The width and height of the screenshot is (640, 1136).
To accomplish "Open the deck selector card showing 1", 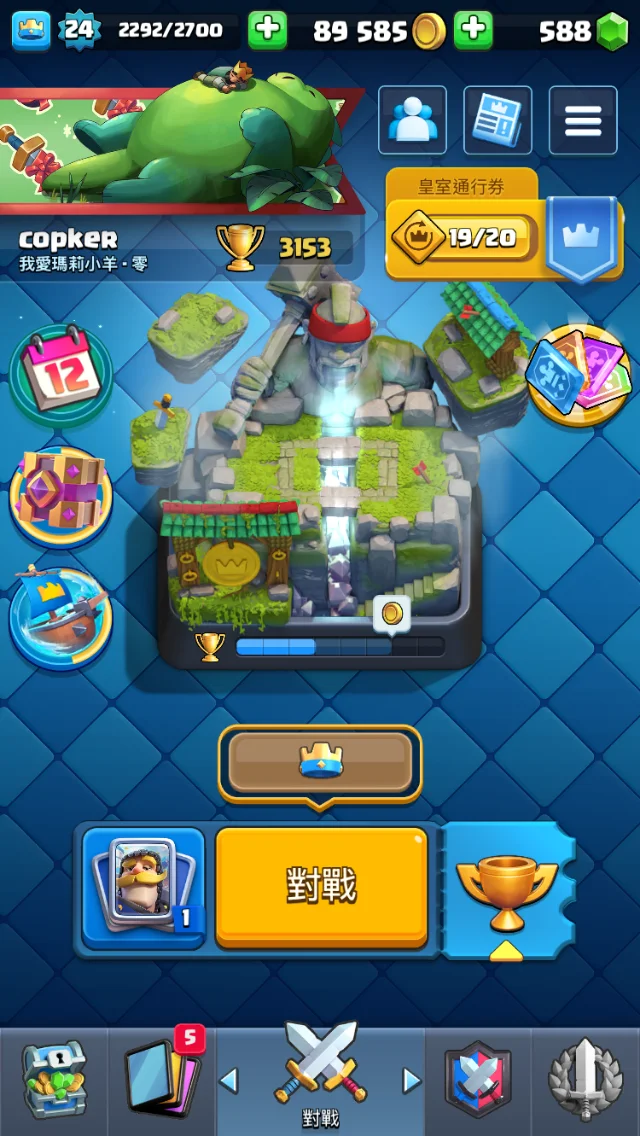I will (143, 887).
